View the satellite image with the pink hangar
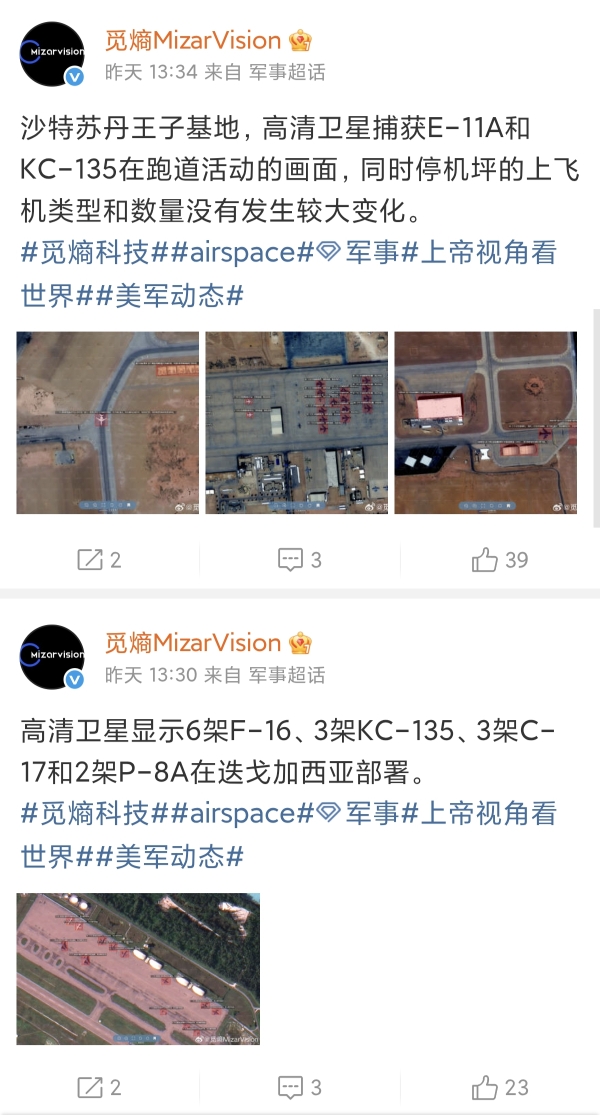600x1115 pixels. pyautogui.click(x=486, y=423)
